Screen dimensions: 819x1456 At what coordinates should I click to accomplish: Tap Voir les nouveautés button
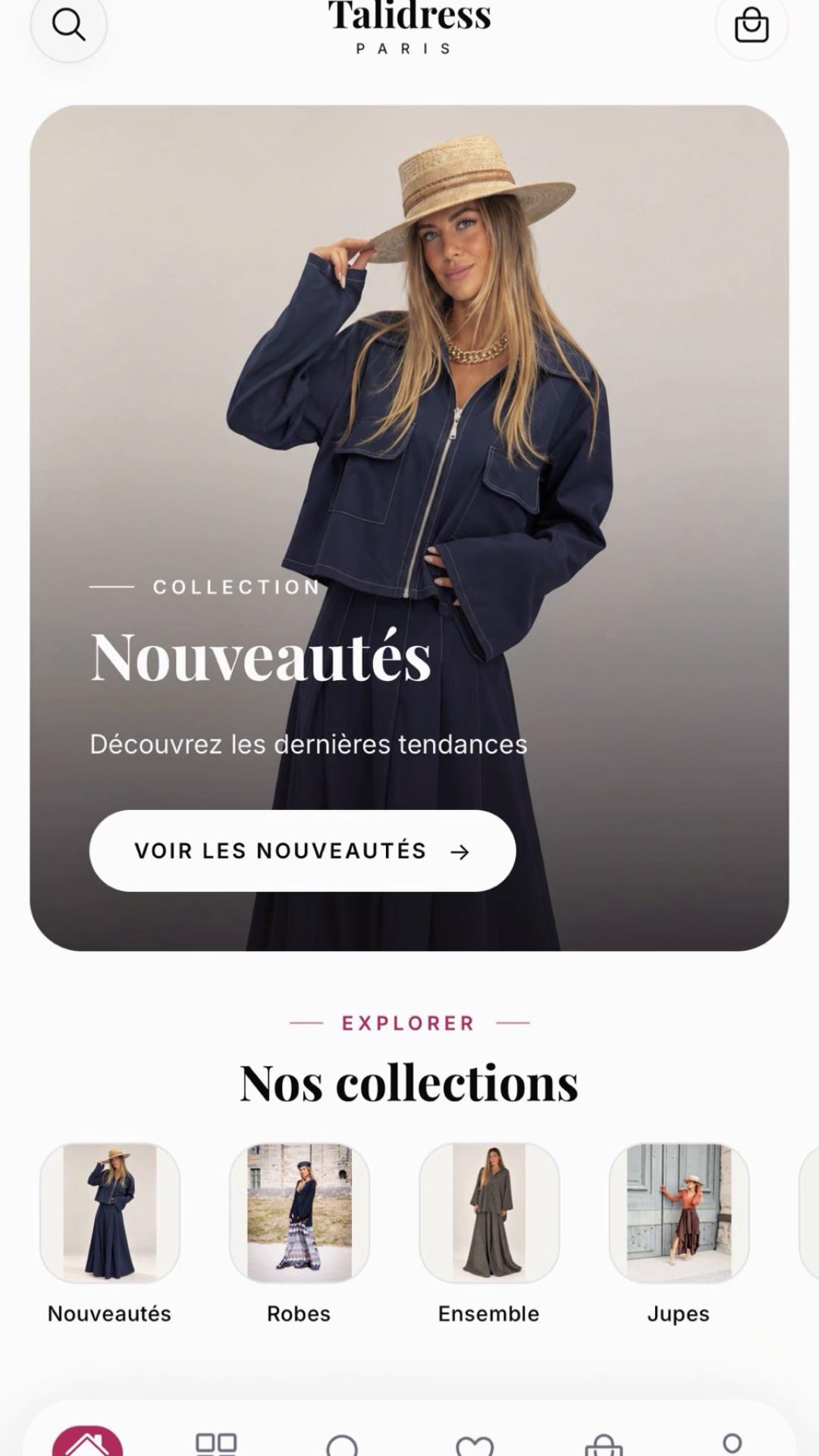[303, 850]
